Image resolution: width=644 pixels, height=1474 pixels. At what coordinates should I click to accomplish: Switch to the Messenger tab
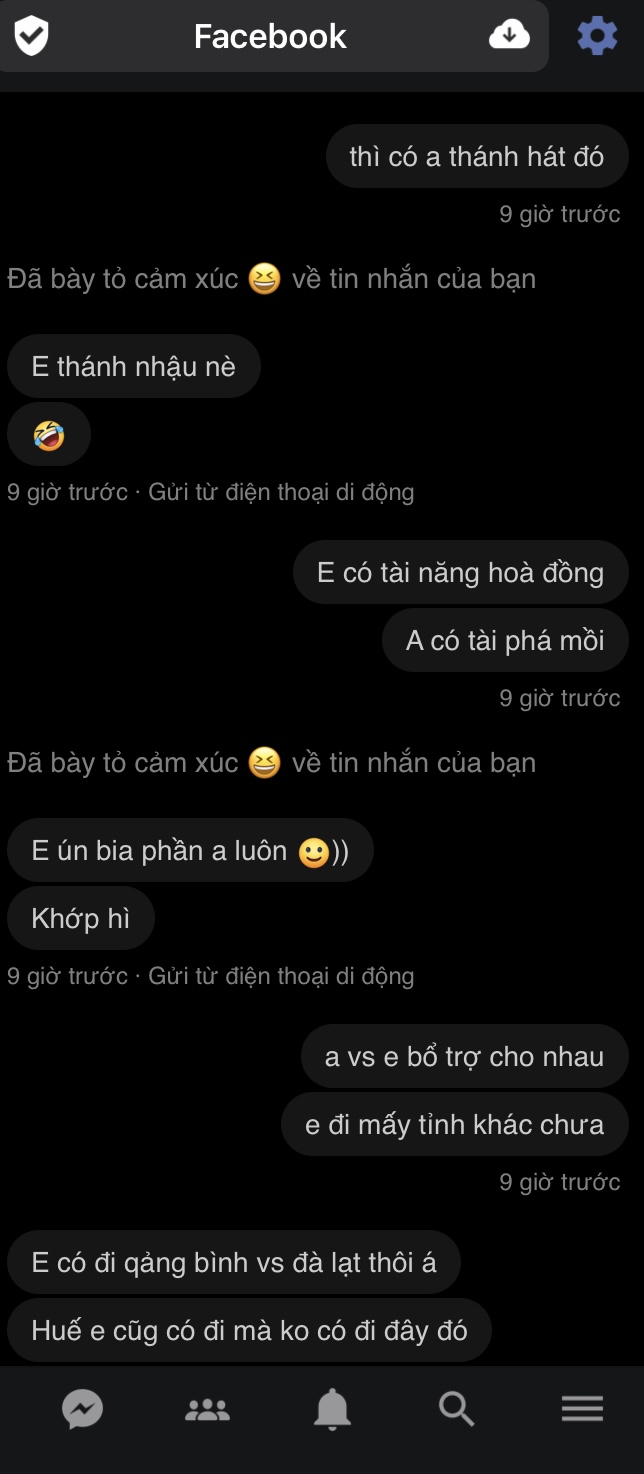[82, 1410]
